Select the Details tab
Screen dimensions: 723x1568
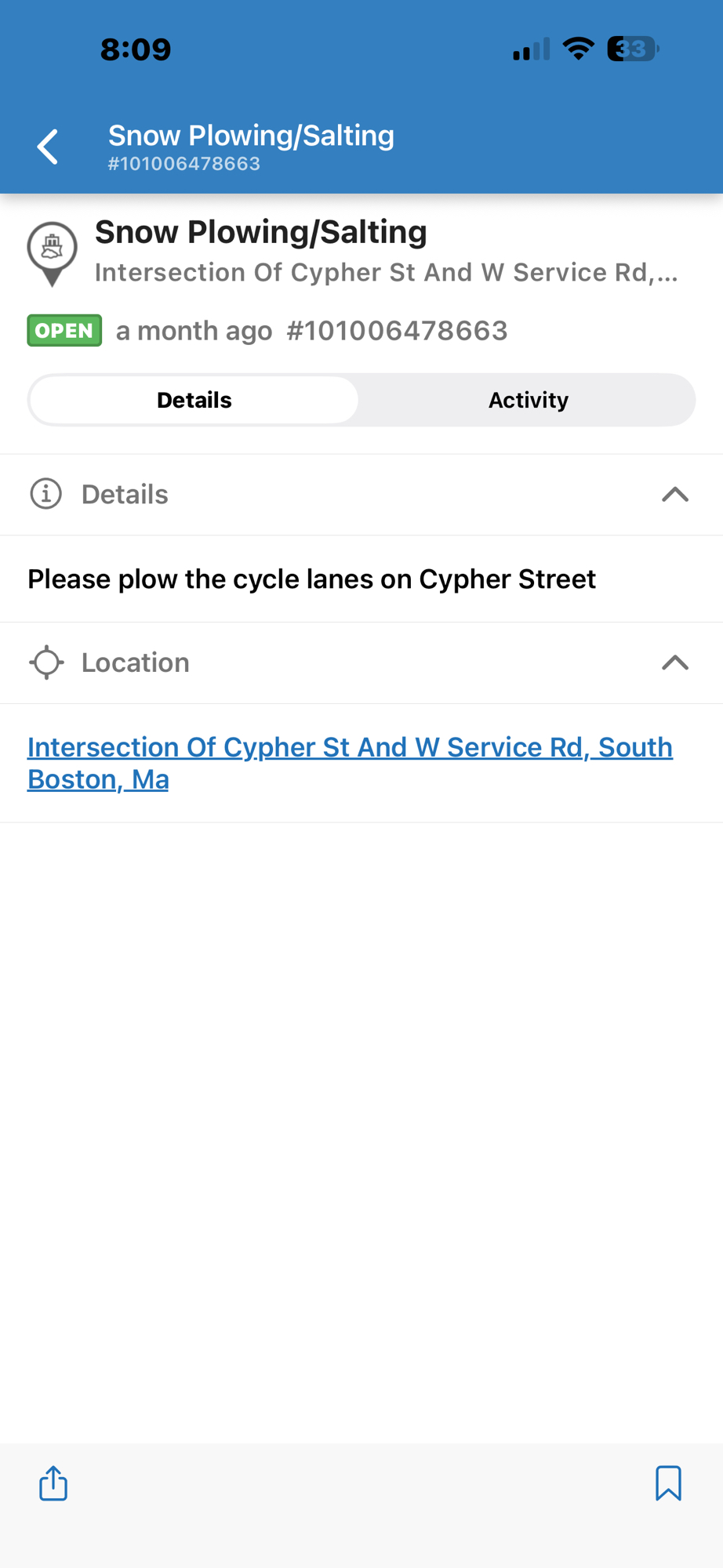point(194,401)
